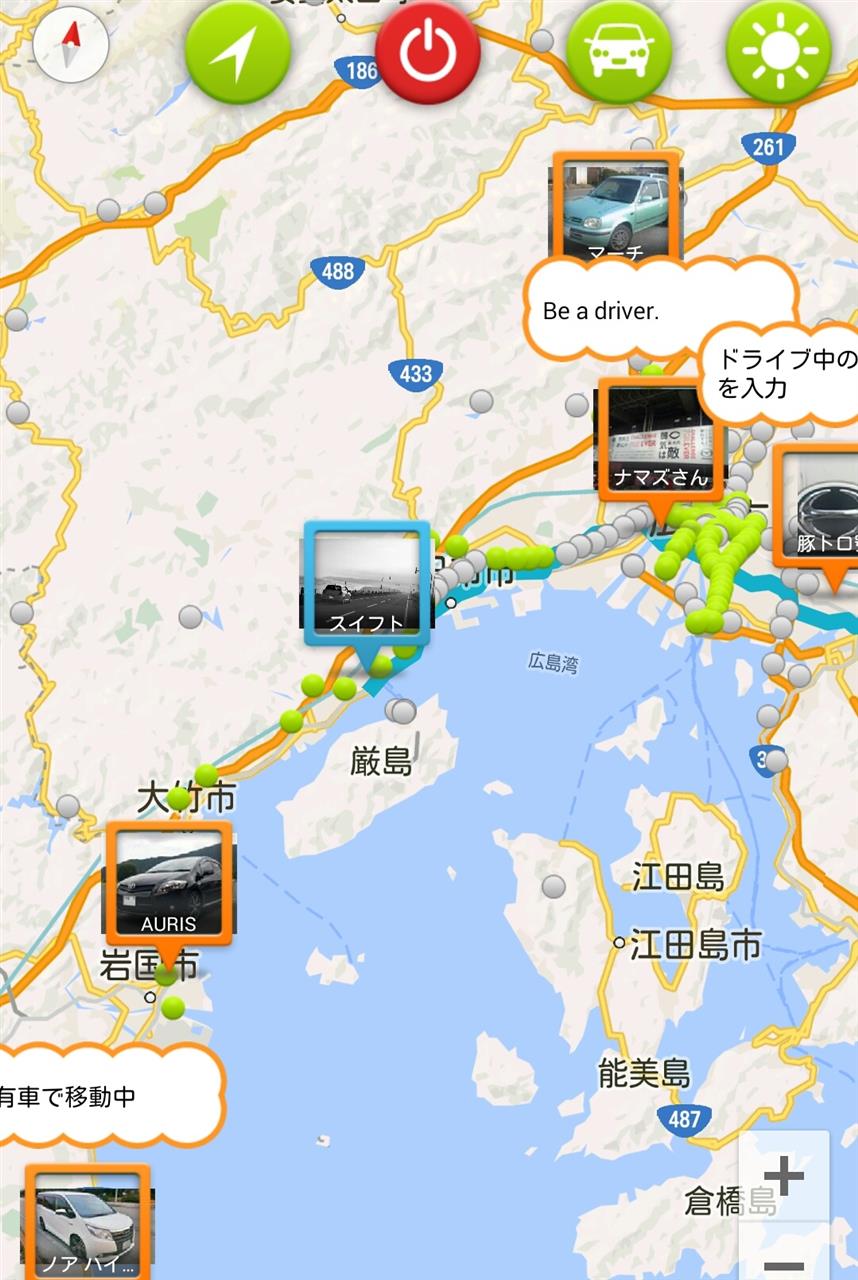Screen dimensions: 858x1280
Task: Open the ノア ハイ... car marker
Action: [87, 1222]
